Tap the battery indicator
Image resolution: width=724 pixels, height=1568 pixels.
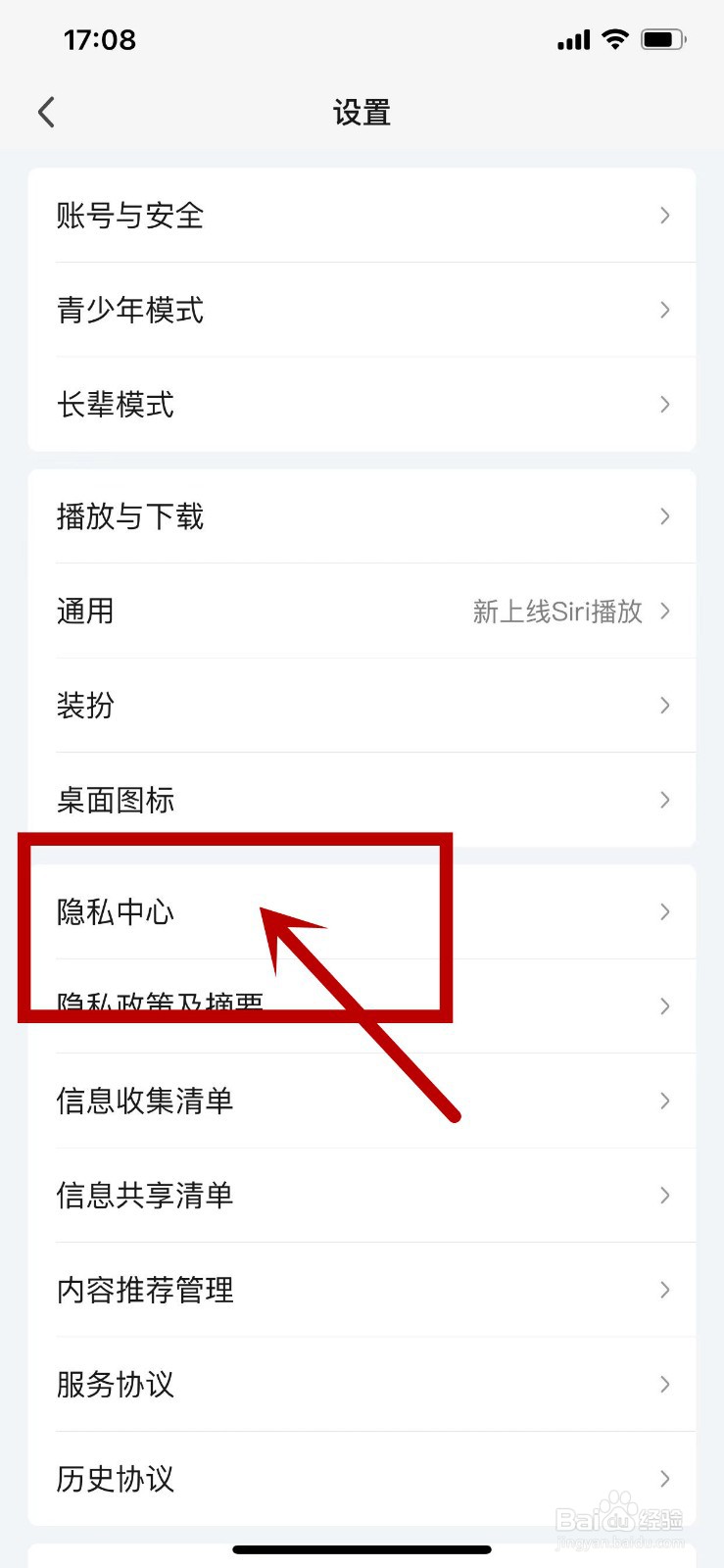click(x=661, y=39)
